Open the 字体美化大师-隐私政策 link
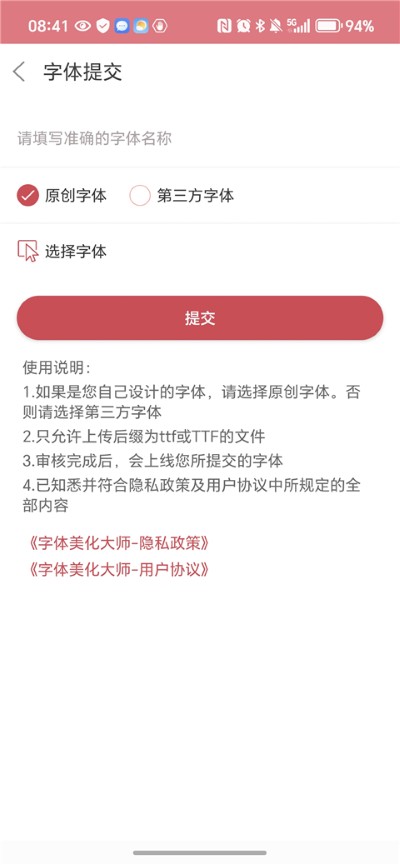The height and width of the screenshot is (865, 400). coord(118,543)
